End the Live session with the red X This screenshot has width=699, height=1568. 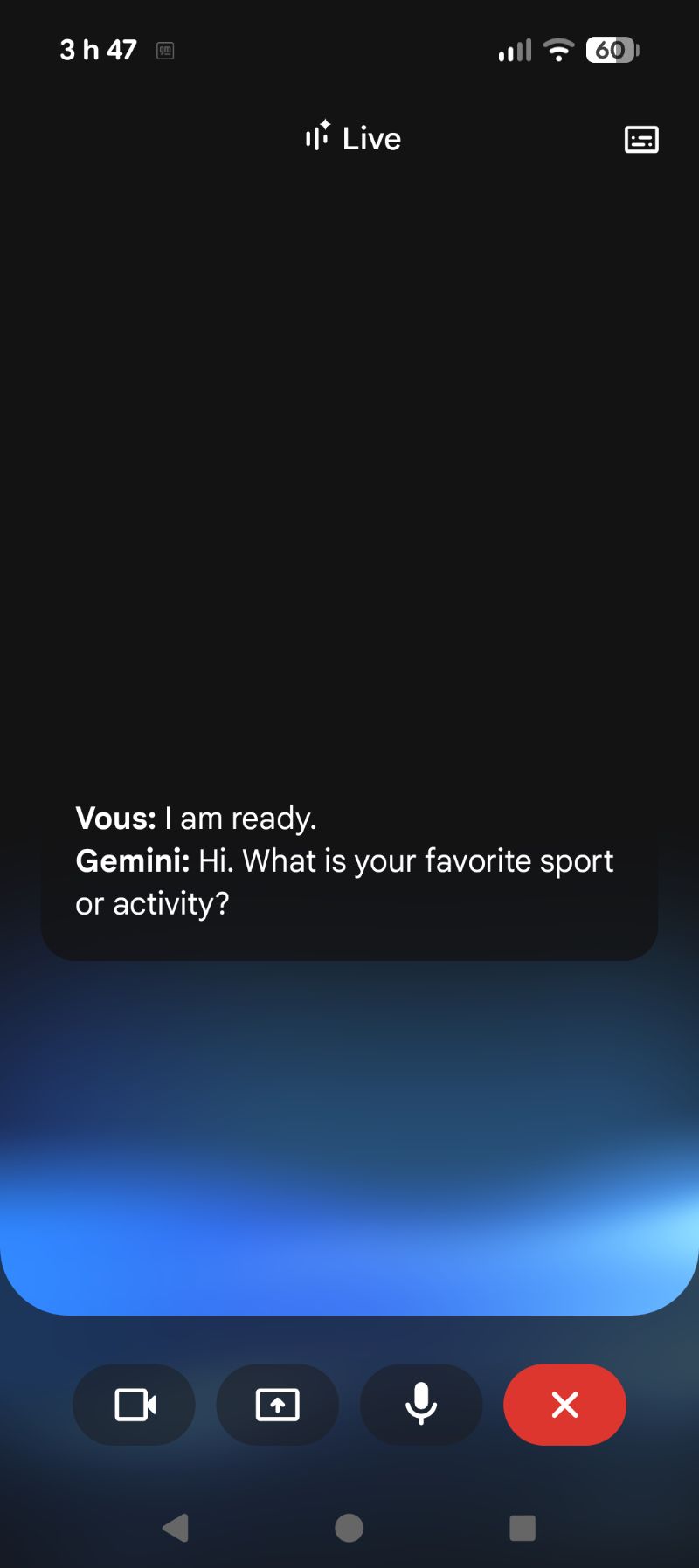564,1405
